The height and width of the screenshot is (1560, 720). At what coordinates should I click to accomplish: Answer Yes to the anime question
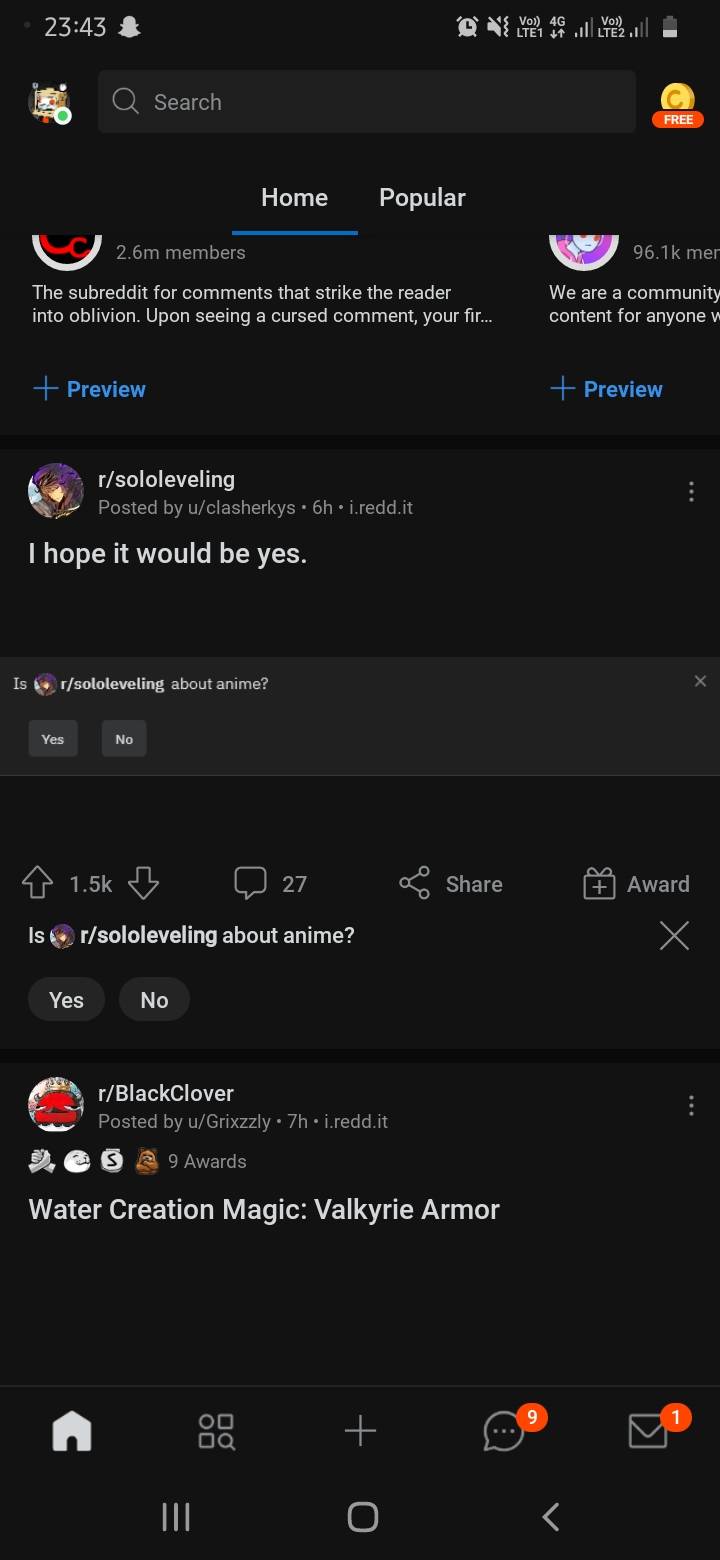coord(66,1000)
